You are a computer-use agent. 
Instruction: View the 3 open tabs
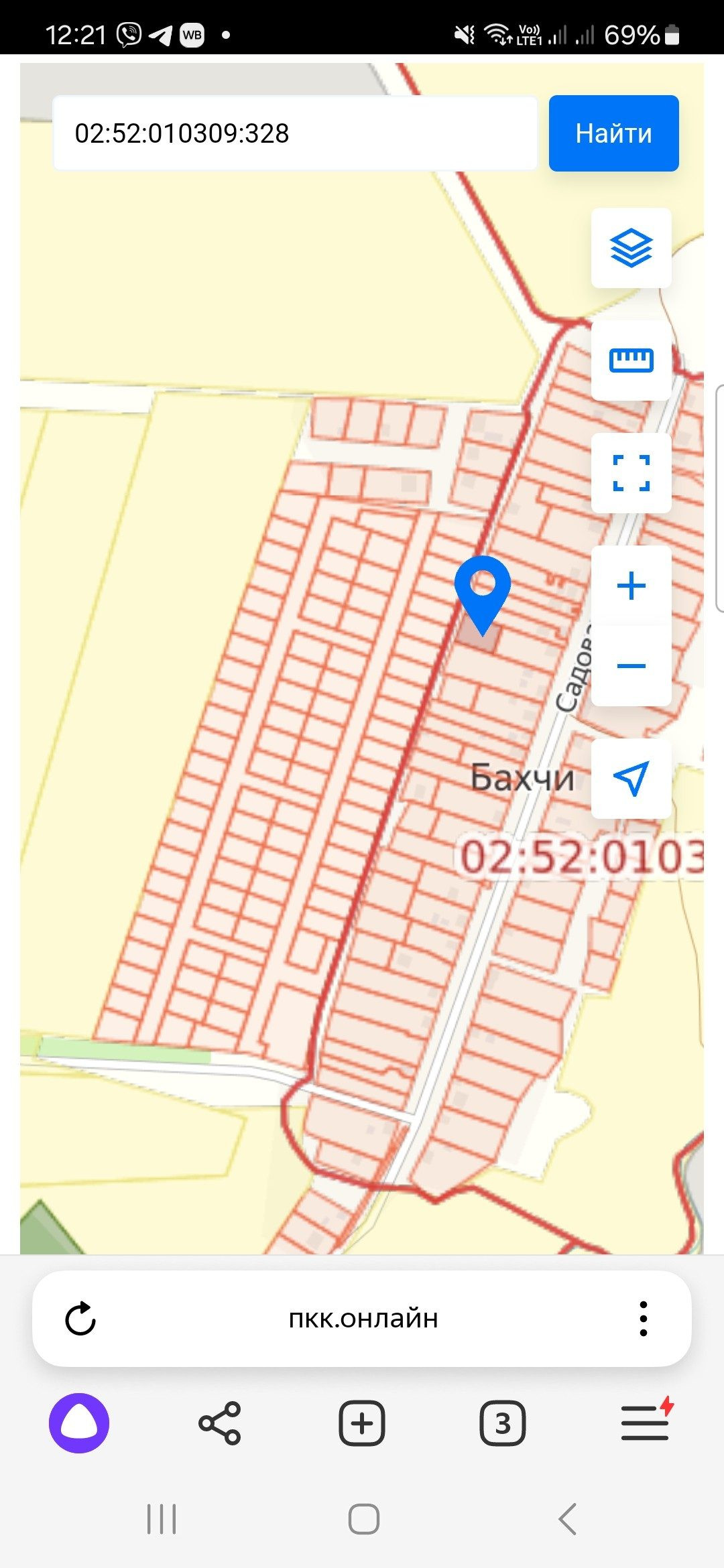(503, 1423)
